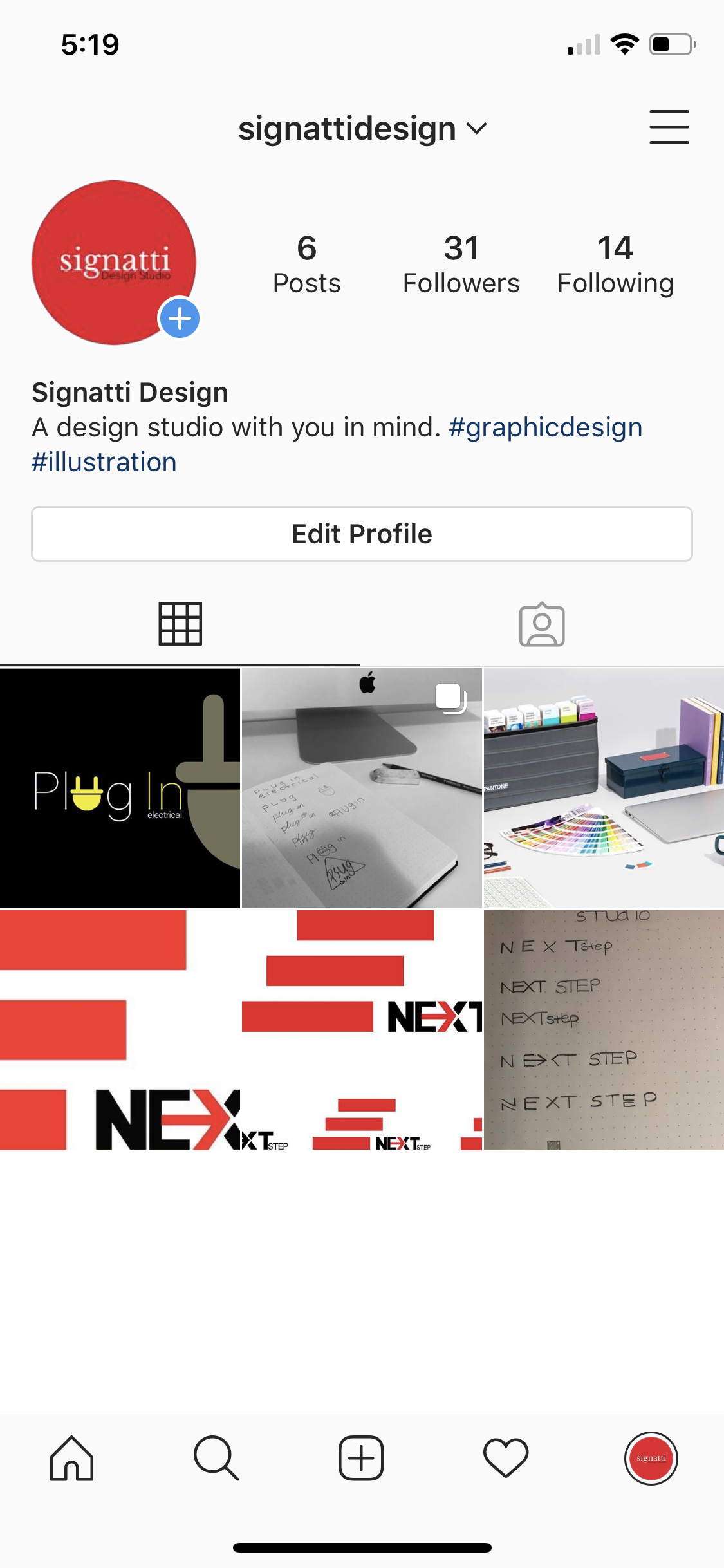Add a story via profile picture plus
The height and width of the screenshot is (1568, 724).
(180, 319)
